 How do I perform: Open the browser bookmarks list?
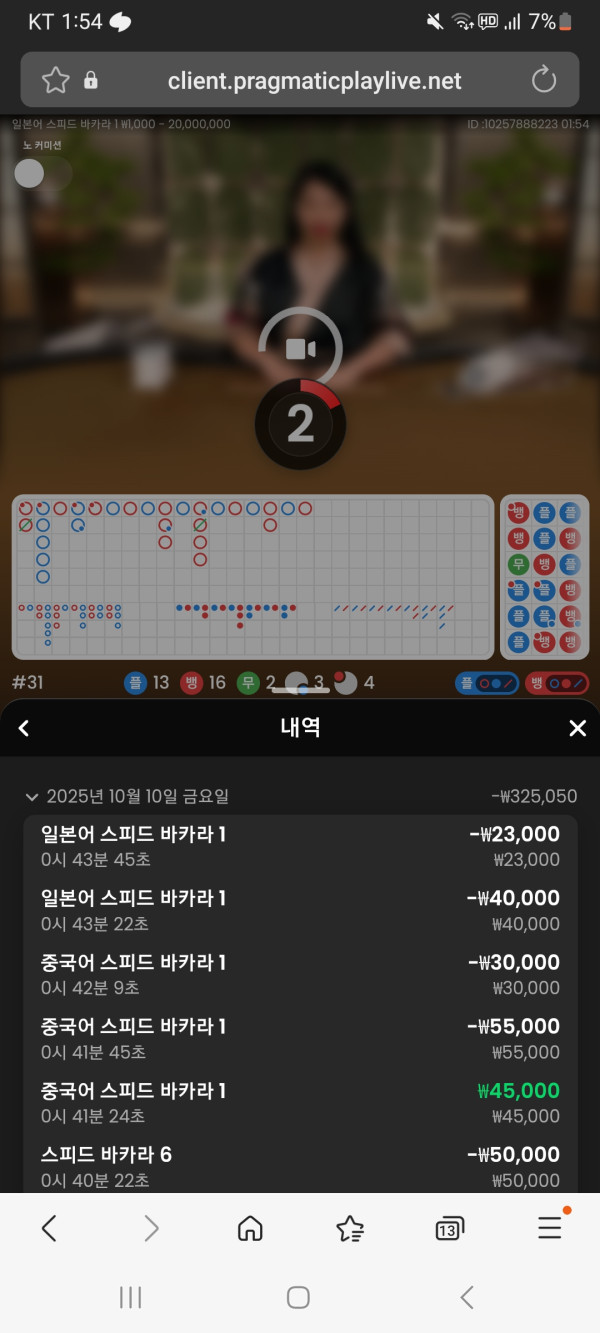pos(350,1228)
